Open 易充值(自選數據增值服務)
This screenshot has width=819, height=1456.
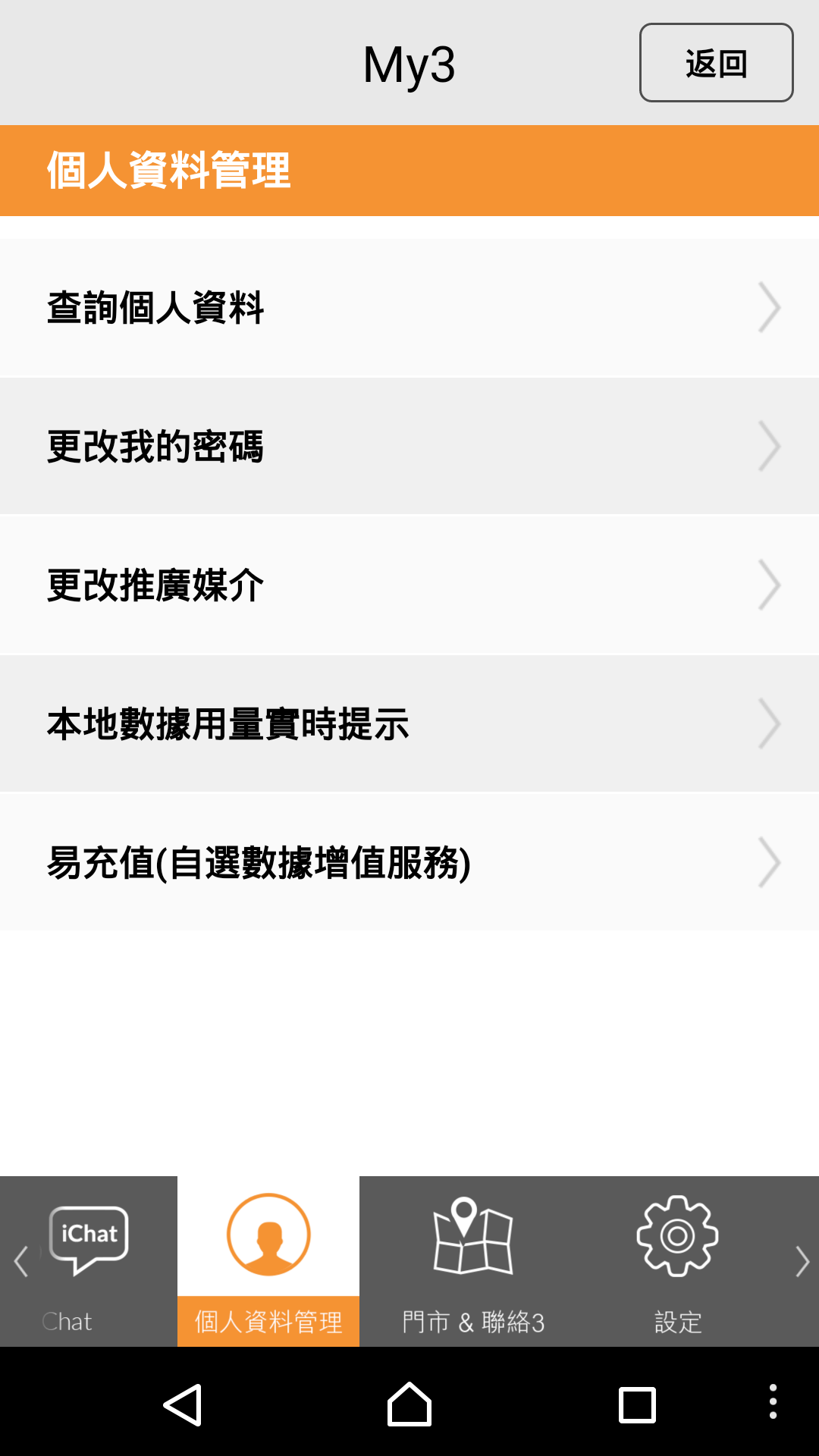pos(409,862)
